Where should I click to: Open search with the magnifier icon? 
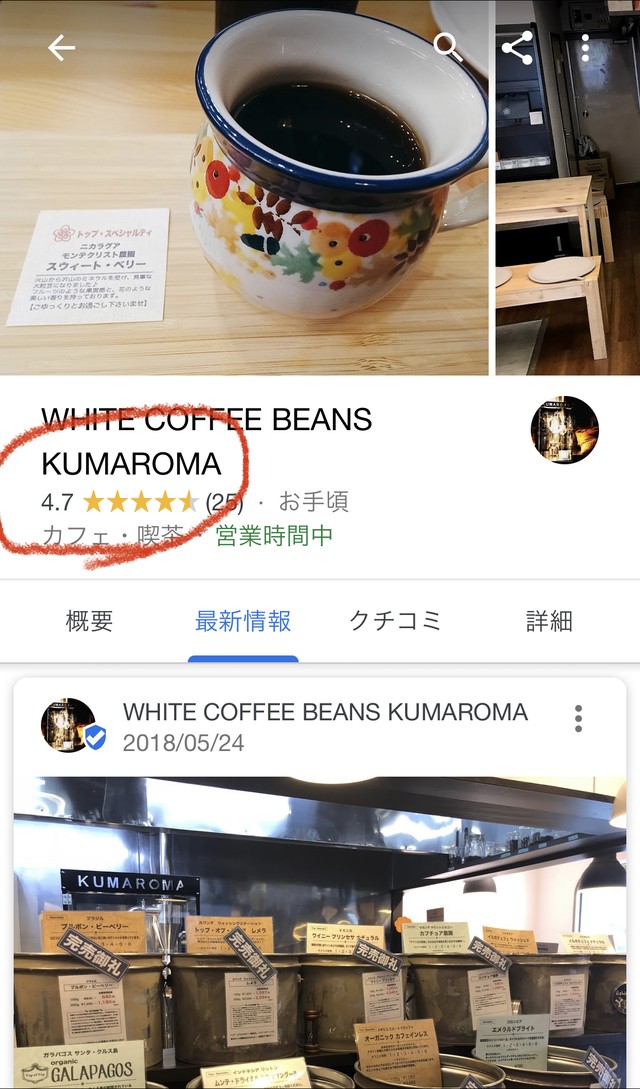click(x=448, y=48)
